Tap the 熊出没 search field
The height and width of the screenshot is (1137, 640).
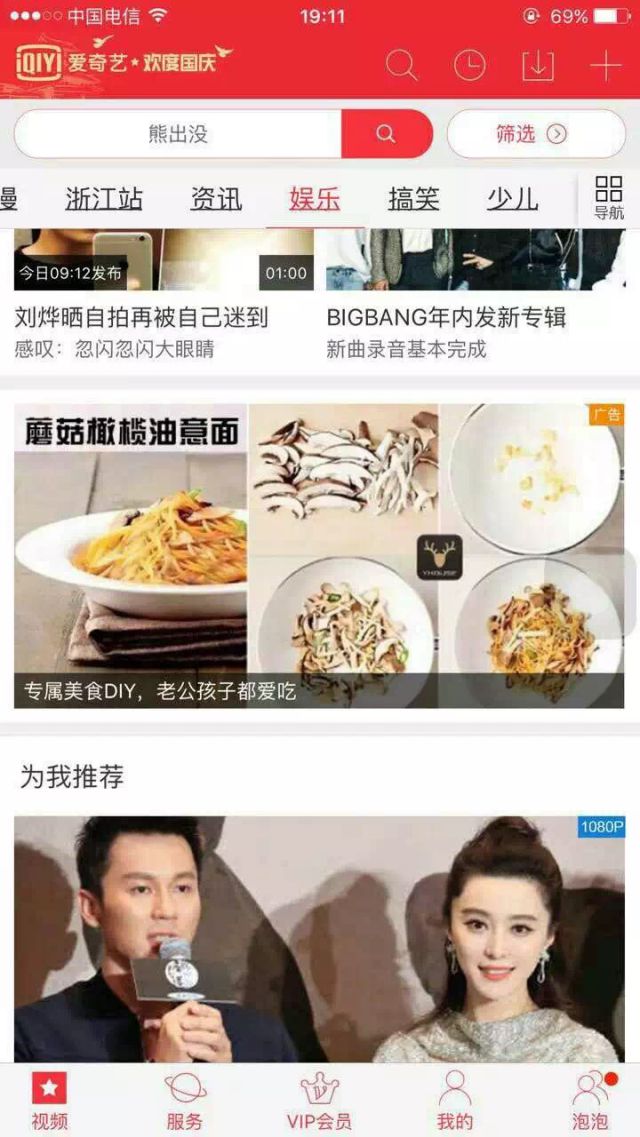click(178, 134)
